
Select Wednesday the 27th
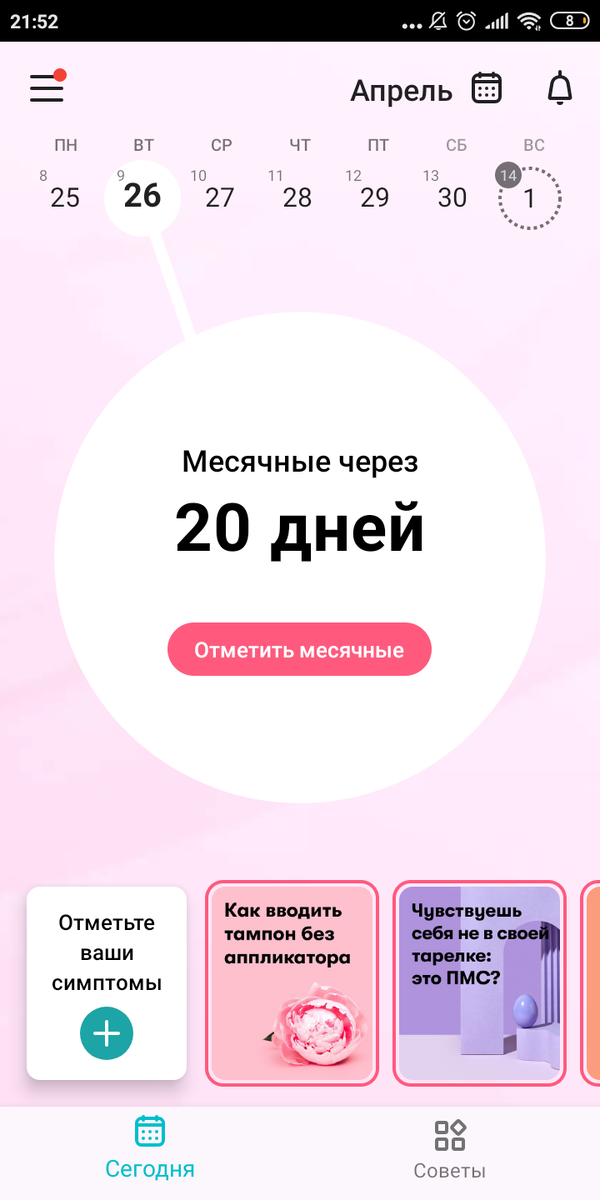click(x=219, y=197)
